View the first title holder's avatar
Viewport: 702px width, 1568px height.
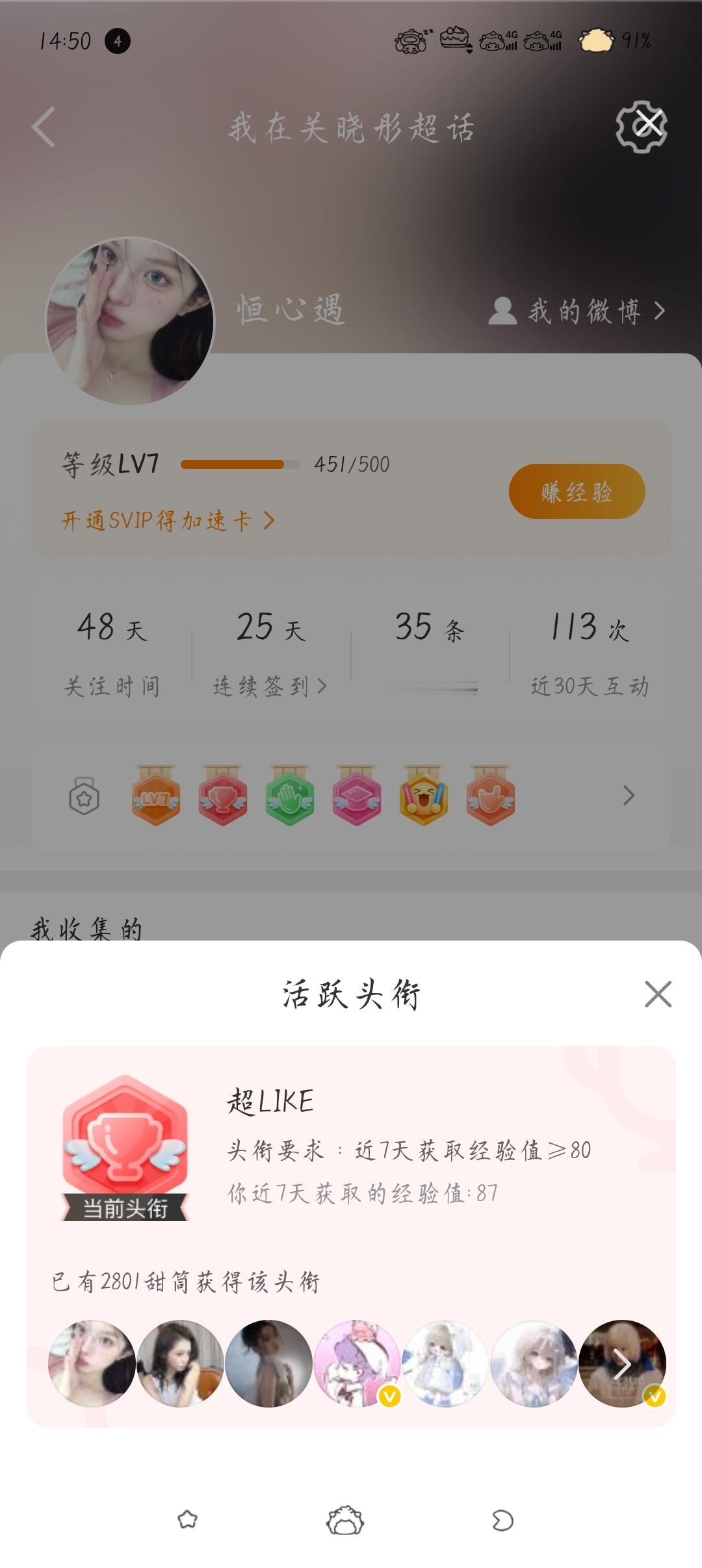[92, 1363]
